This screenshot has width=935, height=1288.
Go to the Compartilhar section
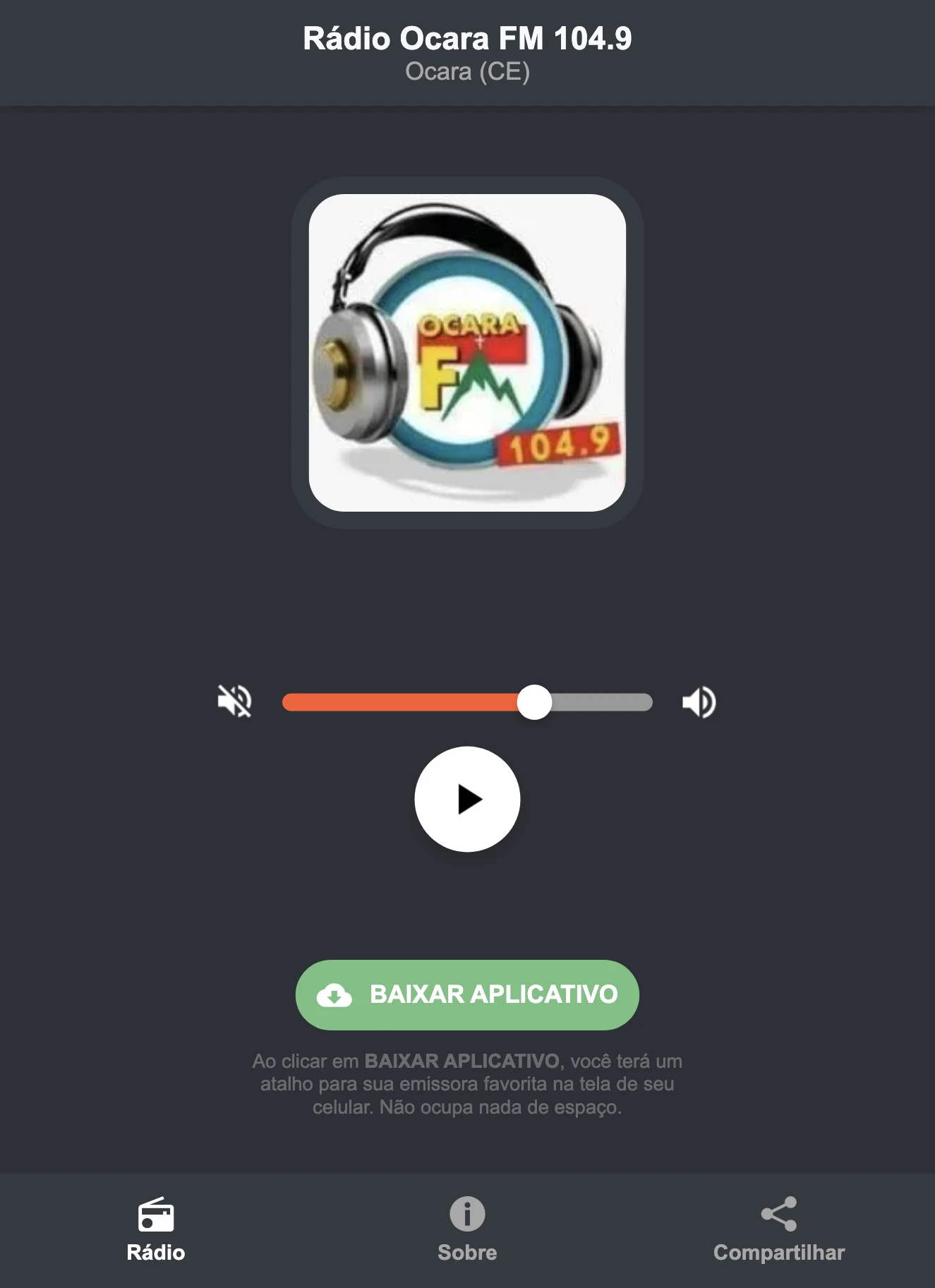[x=779, y=1228]
